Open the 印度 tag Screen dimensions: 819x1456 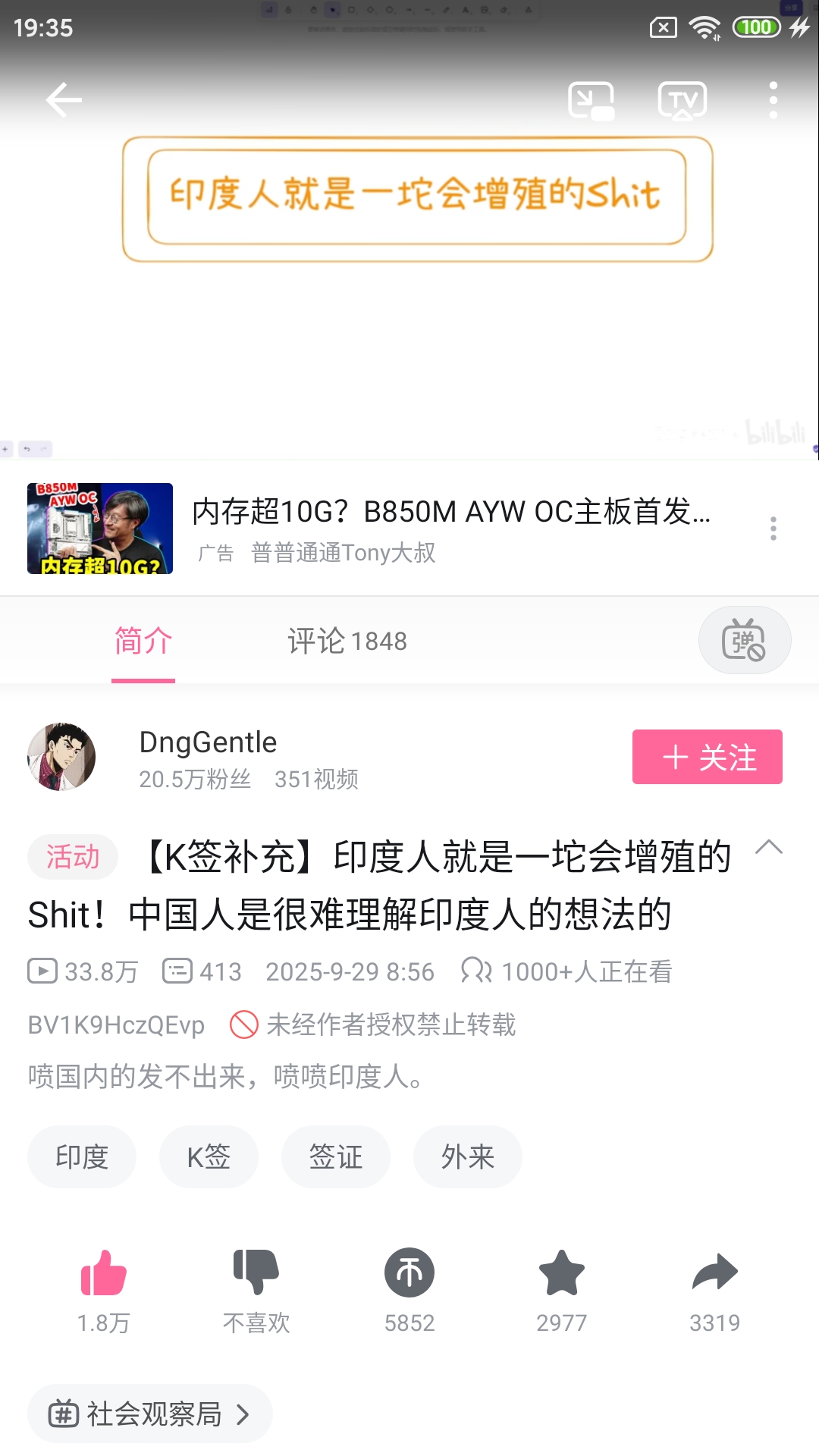[82, 1157]
